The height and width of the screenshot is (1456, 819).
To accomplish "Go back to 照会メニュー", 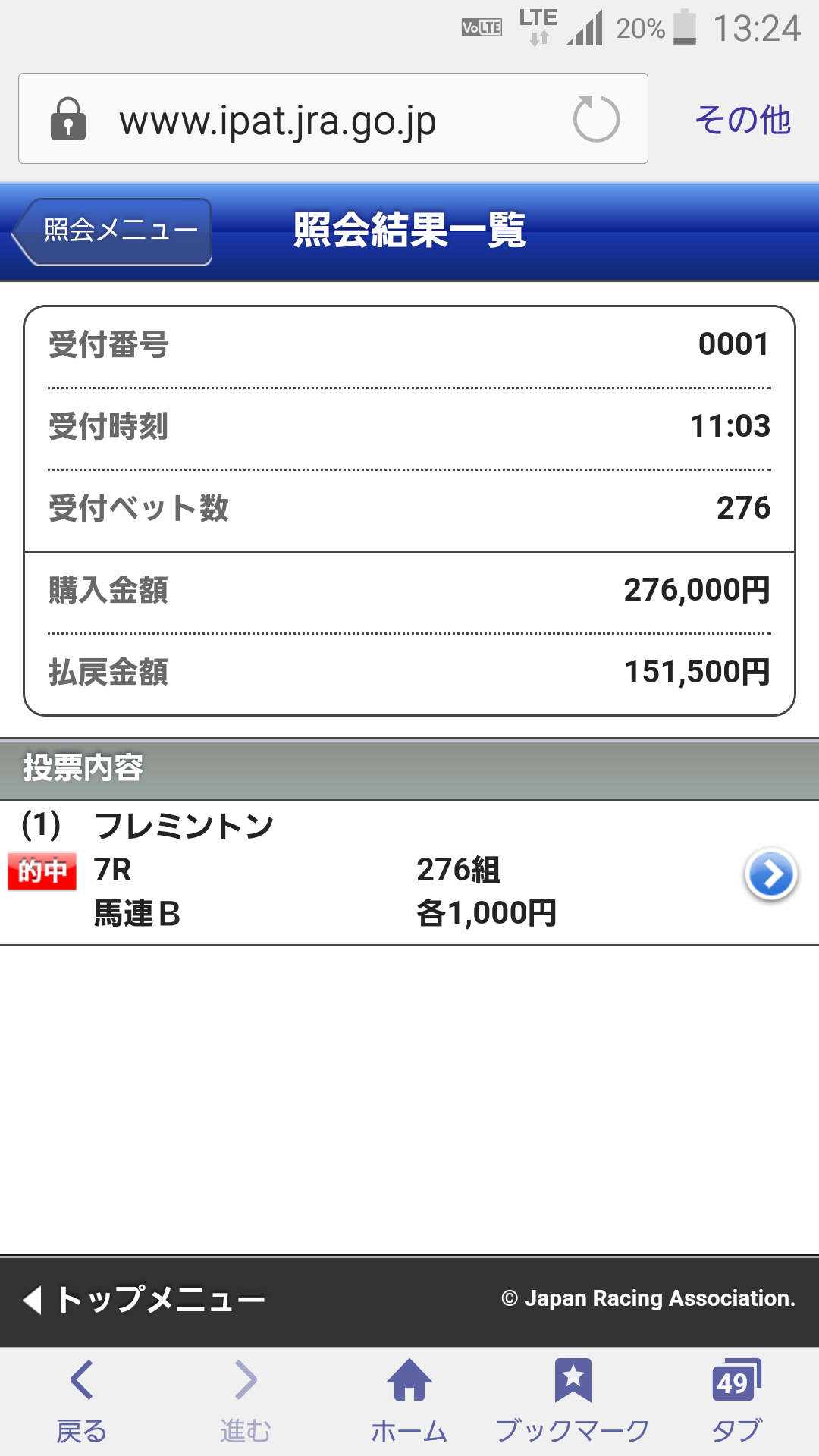I will 114,231.
